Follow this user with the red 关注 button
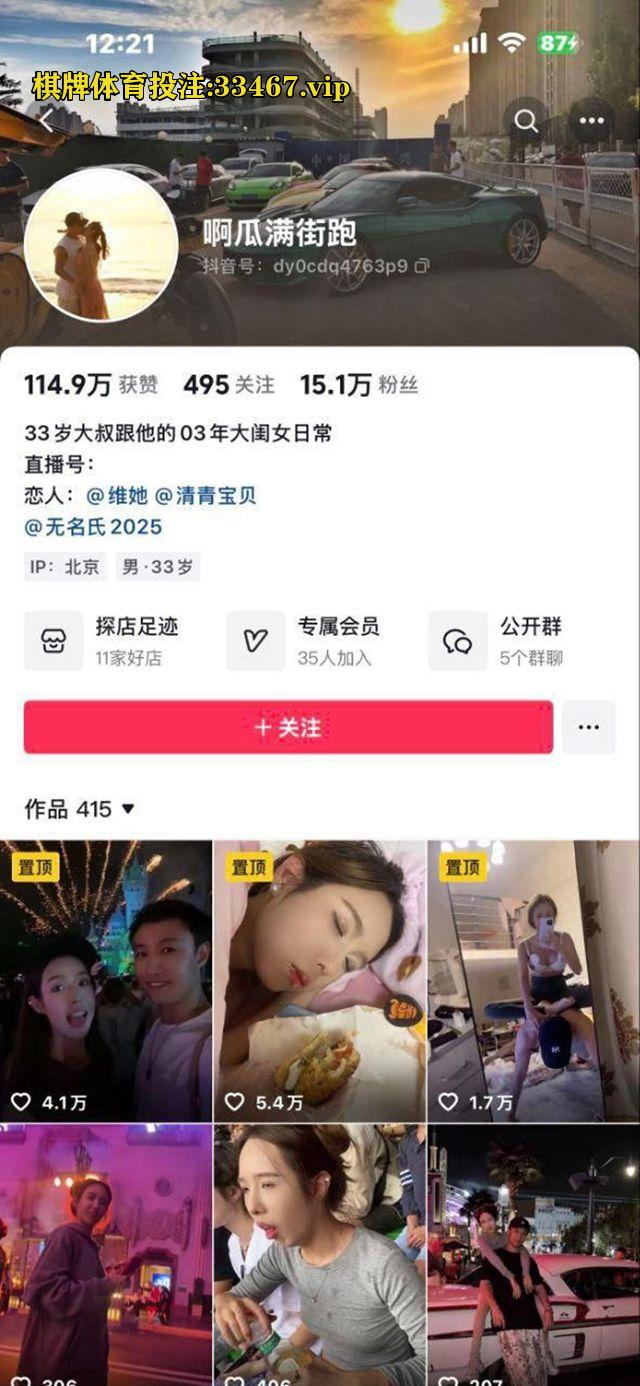 pyautogui.click(x=288, y=727)
